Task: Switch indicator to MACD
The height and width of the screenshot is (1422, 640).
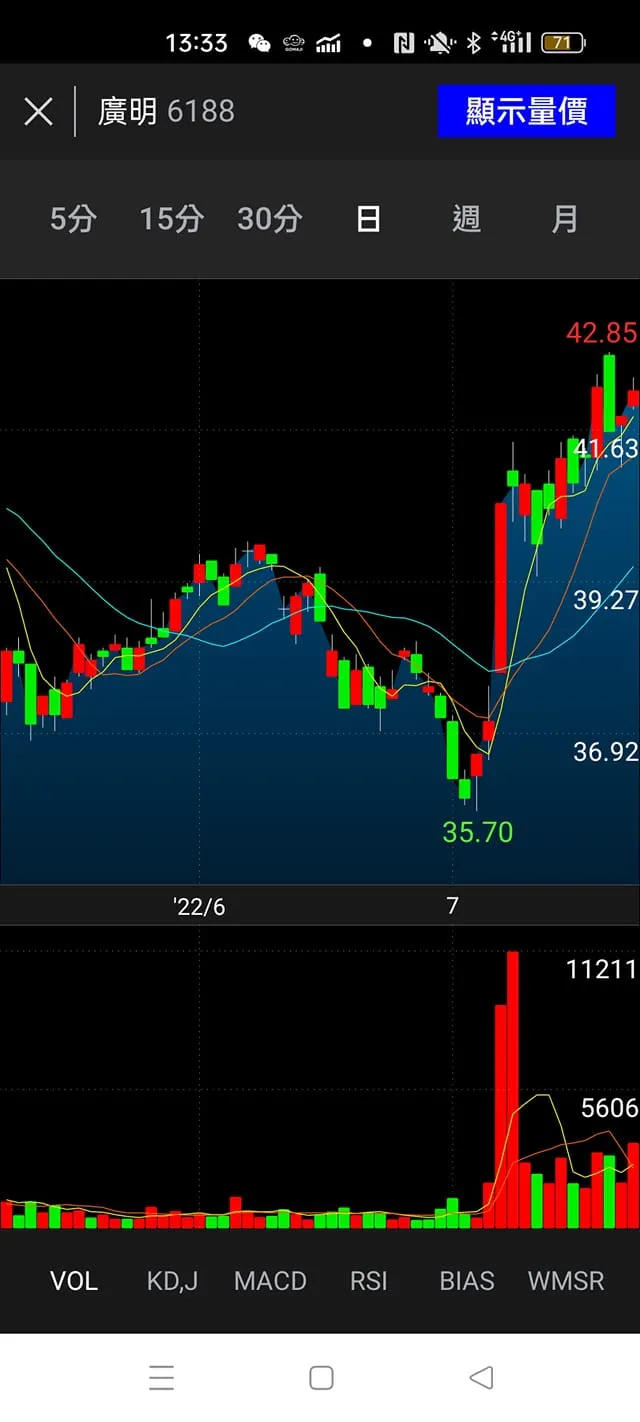Action: (270, 1281)
